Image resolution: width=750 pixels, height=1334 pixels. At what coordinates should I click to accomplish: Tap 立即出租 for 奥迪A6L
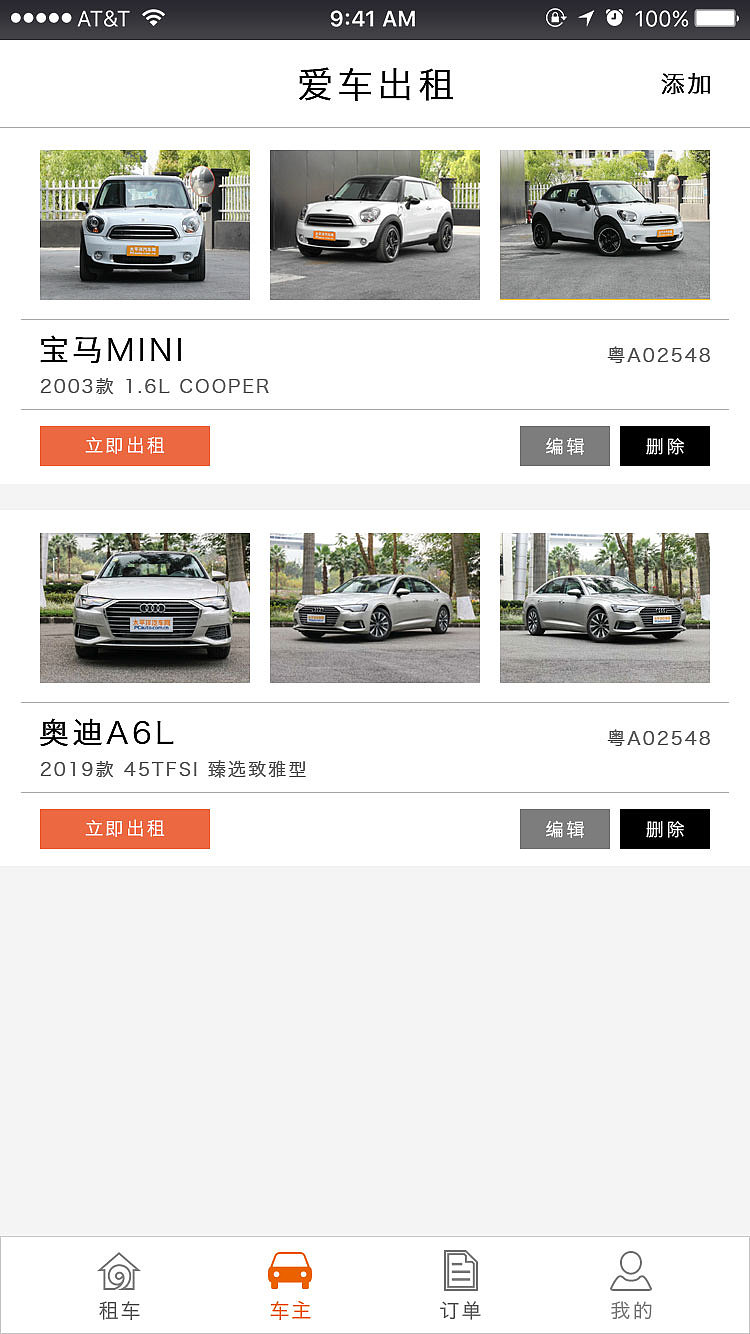pyautogui.click(x=125, y=829)
